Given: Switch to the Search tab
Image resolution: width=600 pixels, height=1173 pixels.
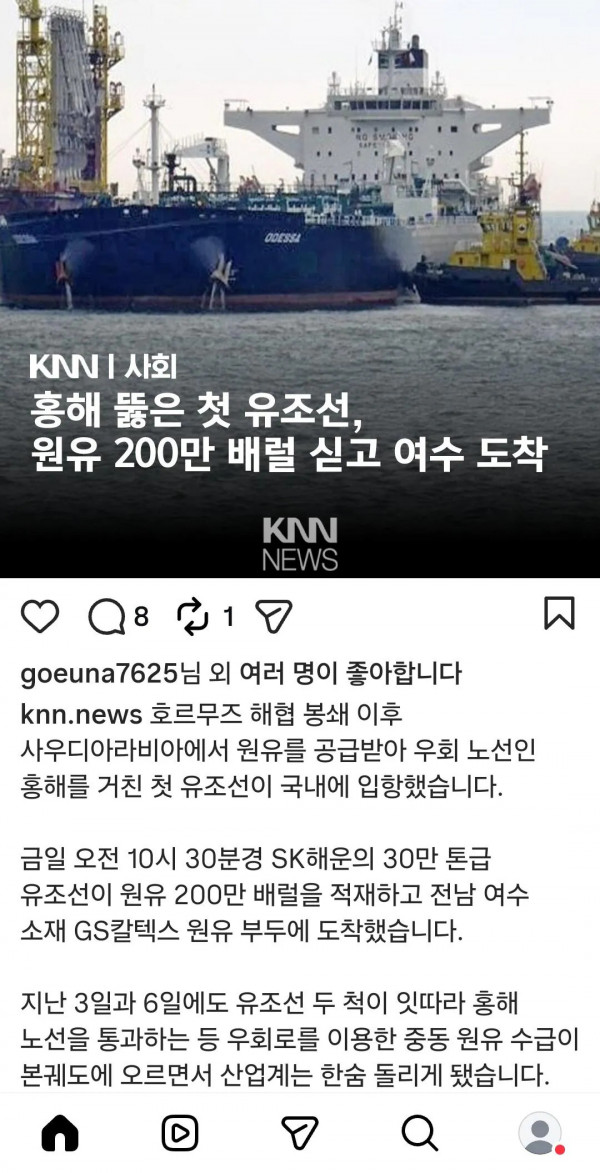Looking at the screenshot, I should tap(420, 1133).
